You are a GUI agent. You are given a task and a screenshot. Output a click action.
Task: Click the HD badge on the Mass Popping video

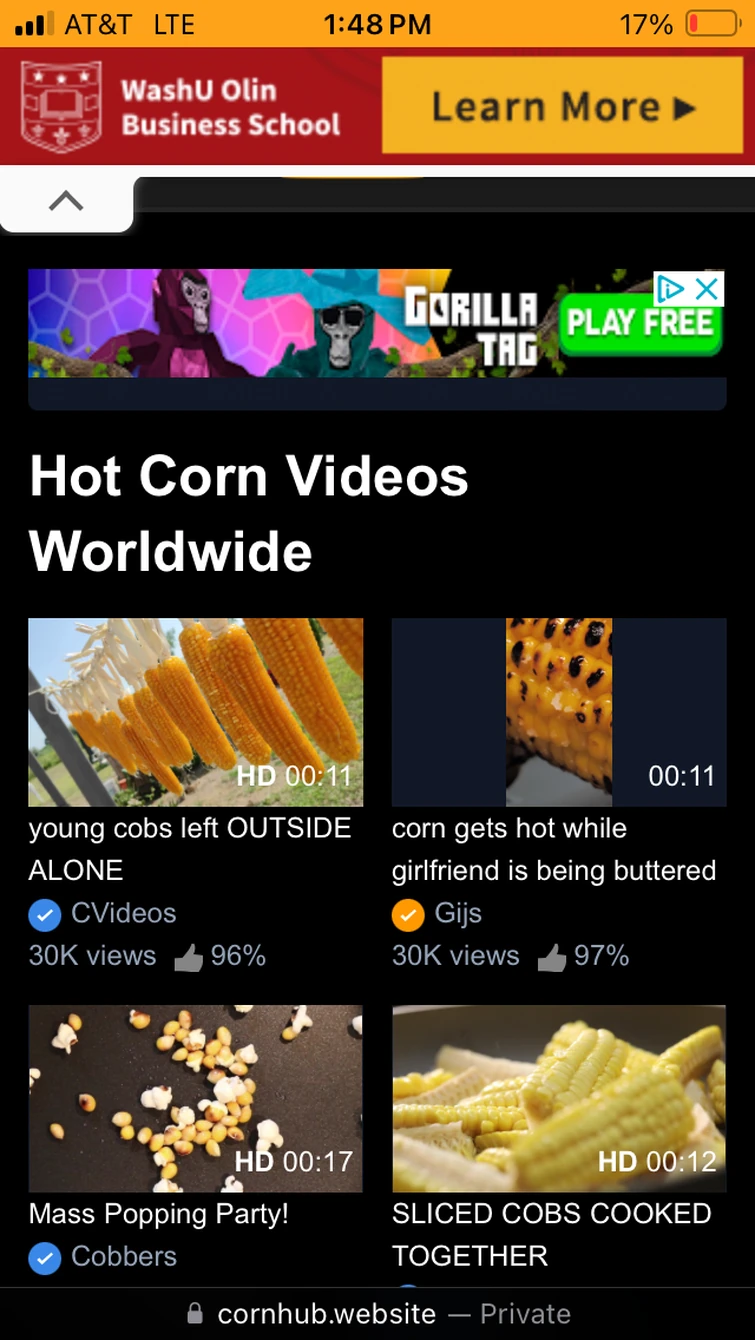click(256, 1161)
